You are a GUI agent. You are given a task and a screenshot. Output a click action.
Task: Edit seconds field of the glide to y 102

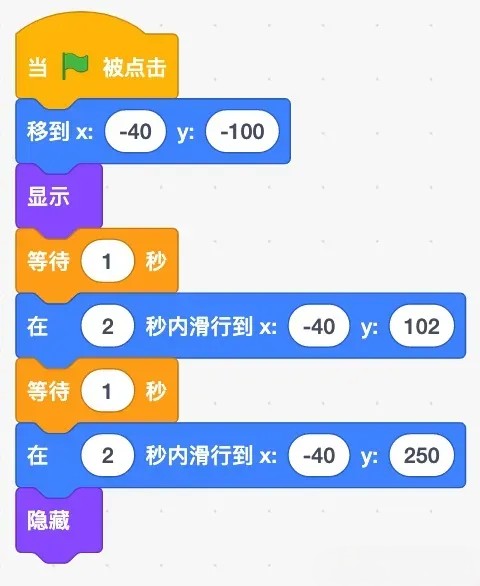click(x=108, y=326)
